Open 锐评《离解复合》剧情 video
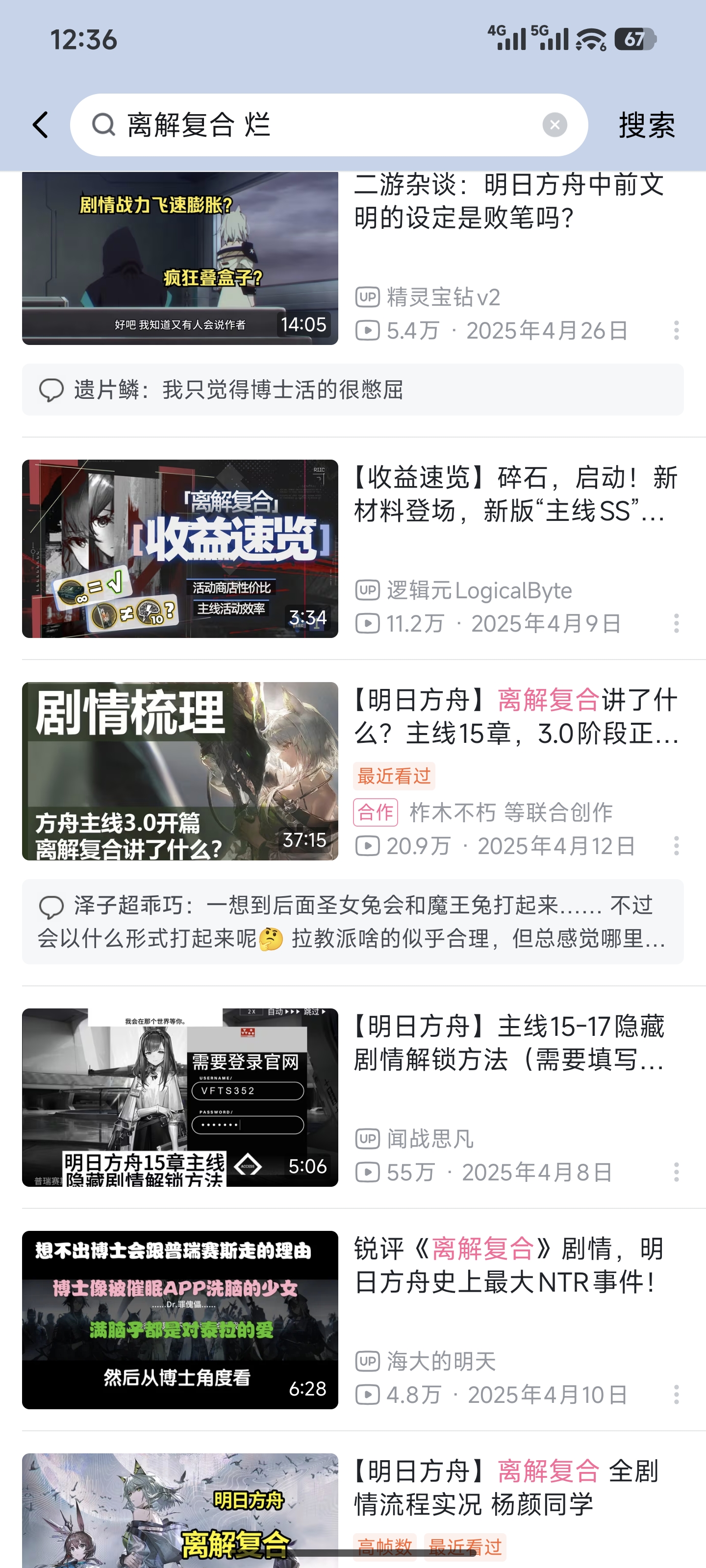Screen dimensions: 706x1568 (x=508, y=1265)
